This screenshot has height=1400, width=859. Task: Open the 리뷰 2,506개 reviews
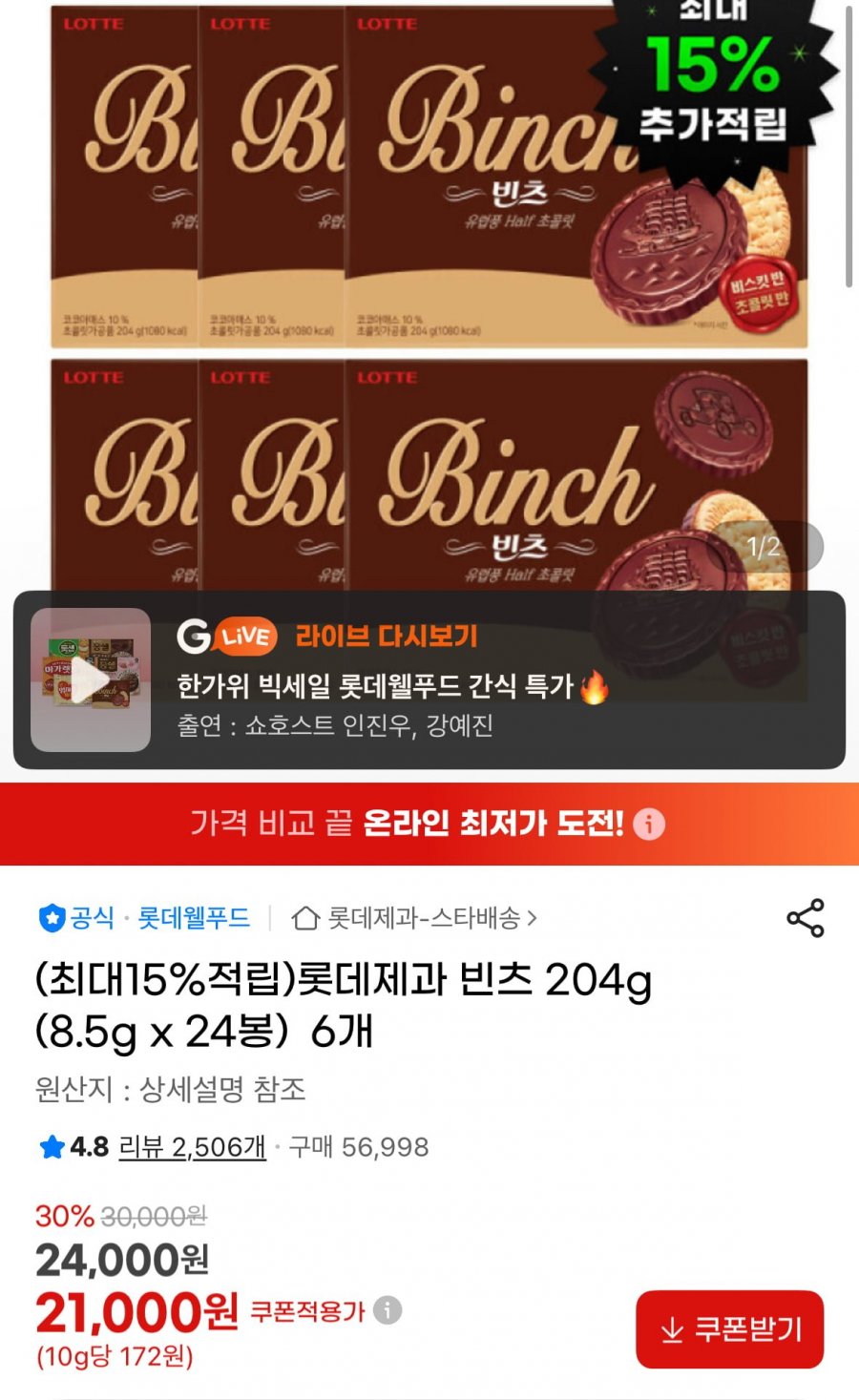point(192,1146)
